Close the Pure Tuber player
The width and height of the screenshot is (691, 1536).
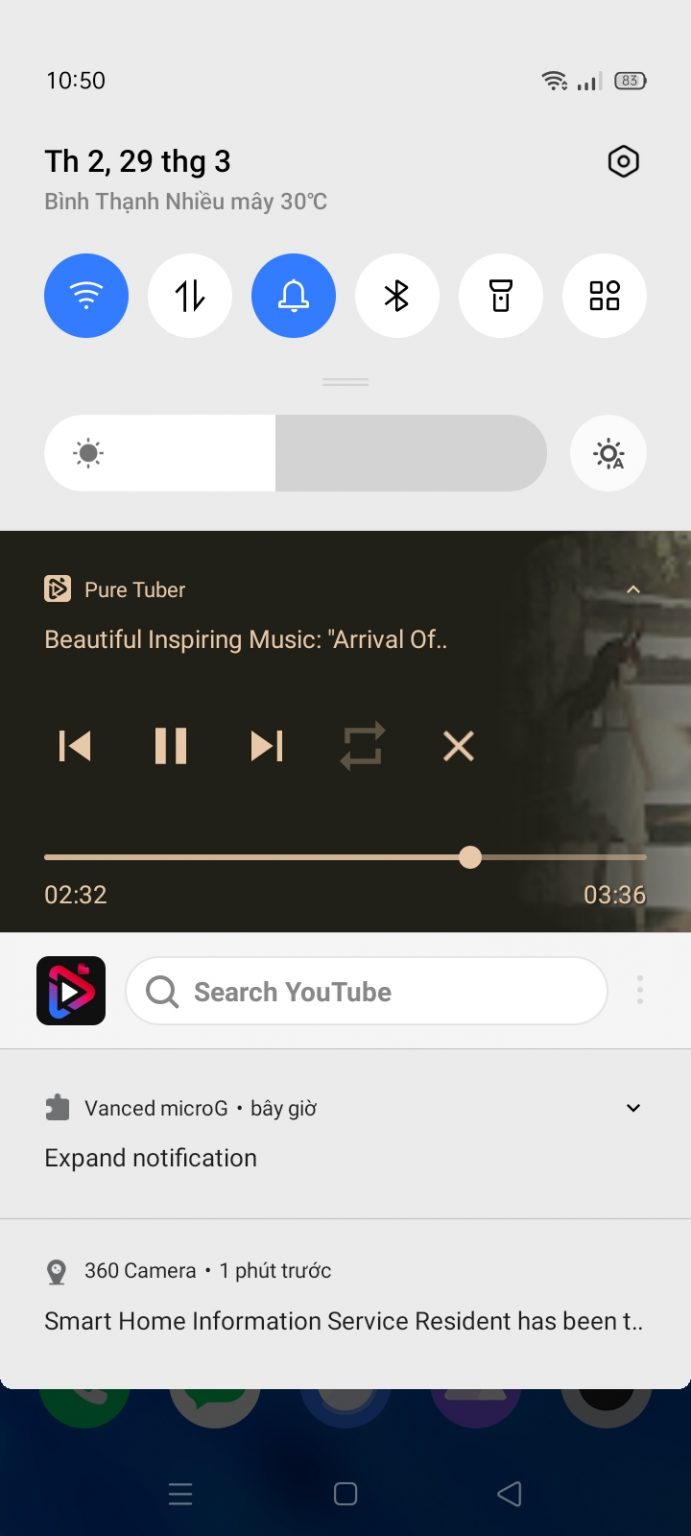(x=458, y=746)
